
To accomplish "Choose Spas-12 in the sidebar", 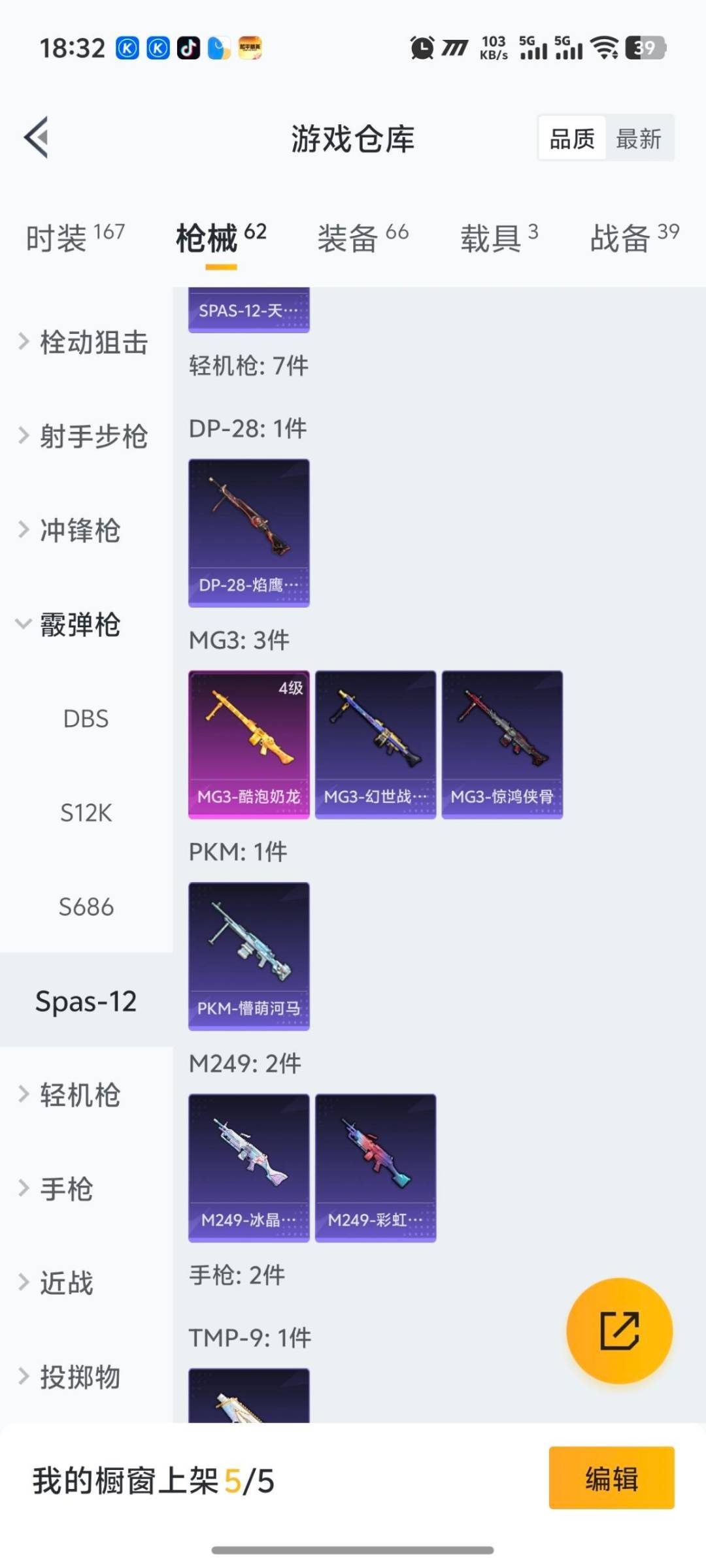I will tap(86, 1001).
